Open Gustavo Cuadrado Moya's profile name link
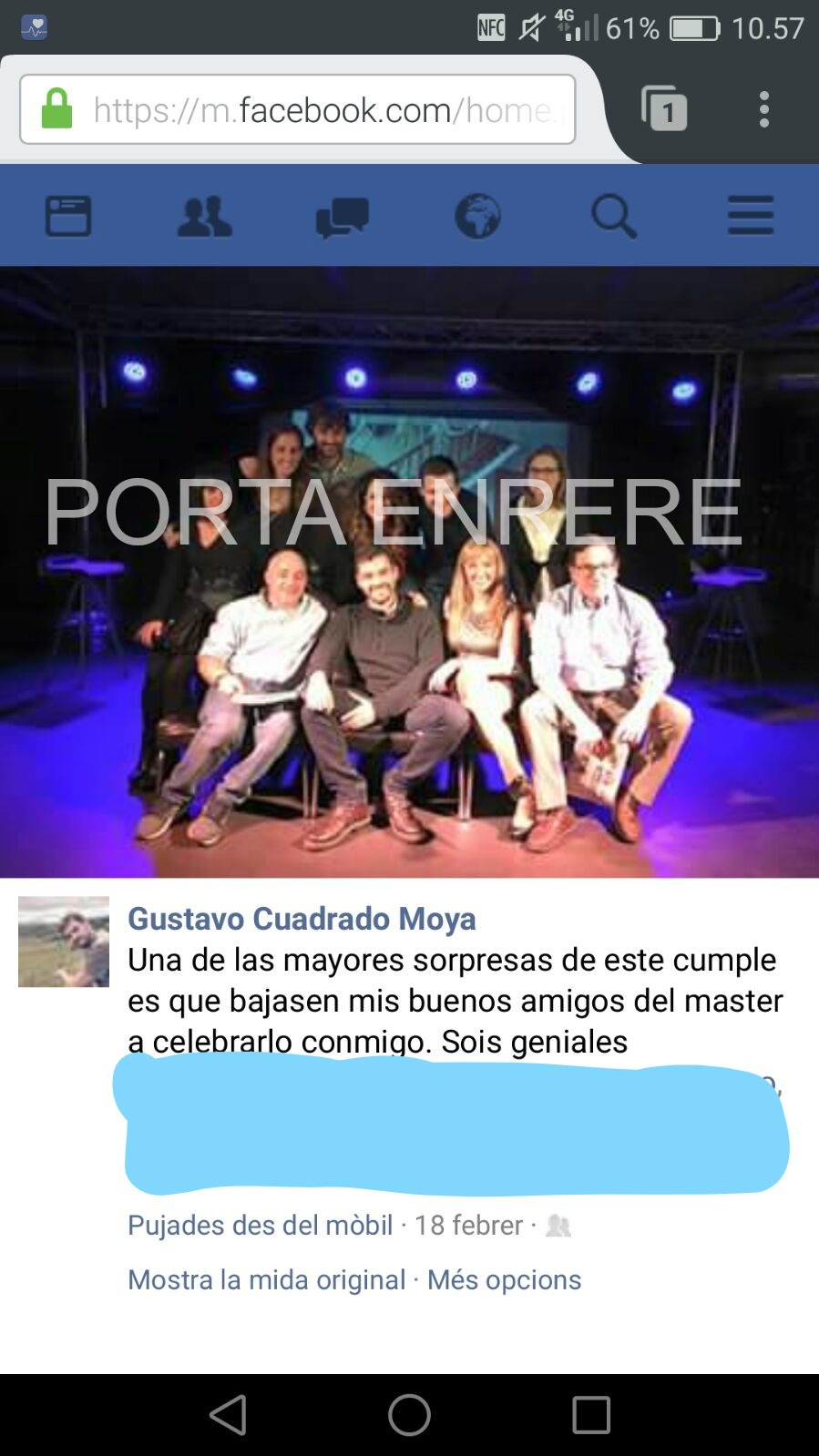This screenshot has width=819, height=1456. 302,918
